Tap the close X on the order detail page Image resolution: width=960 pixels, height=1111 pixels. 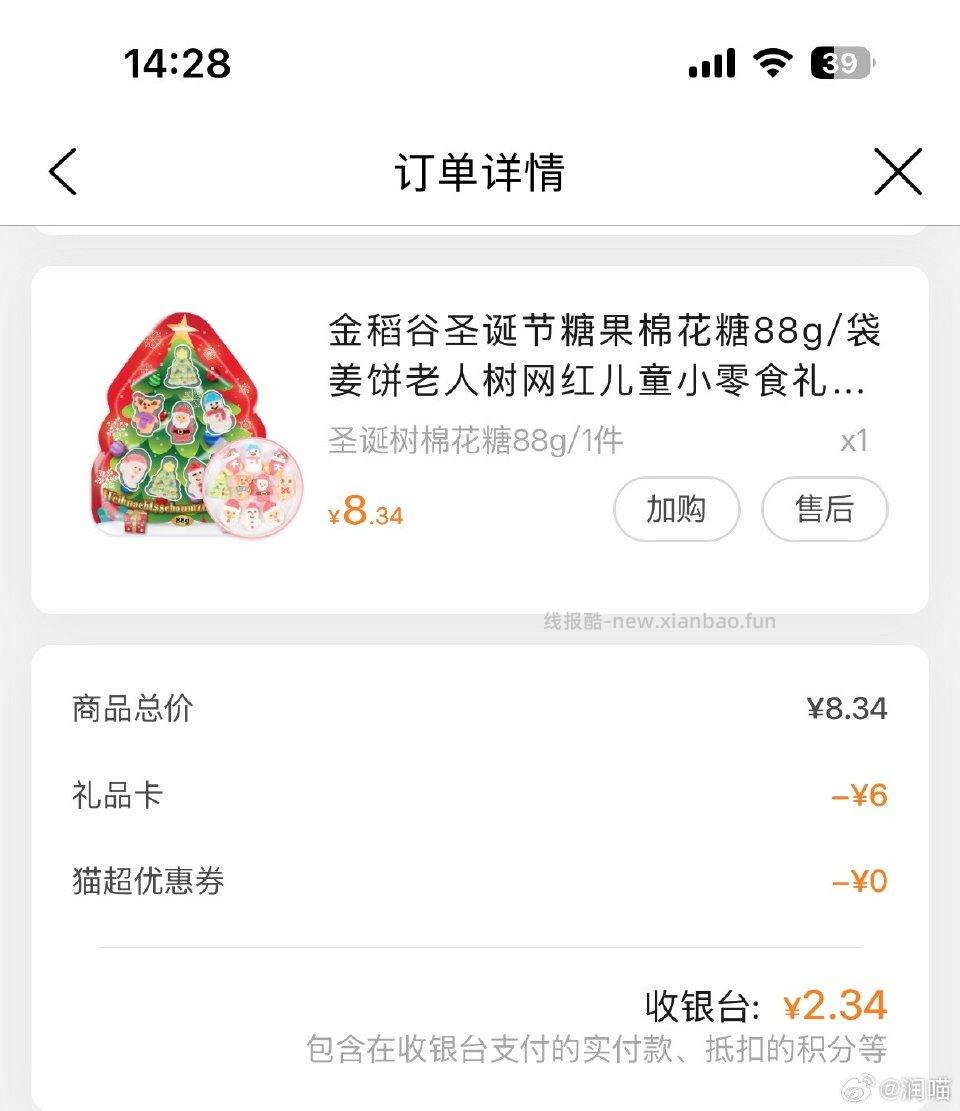897,171
